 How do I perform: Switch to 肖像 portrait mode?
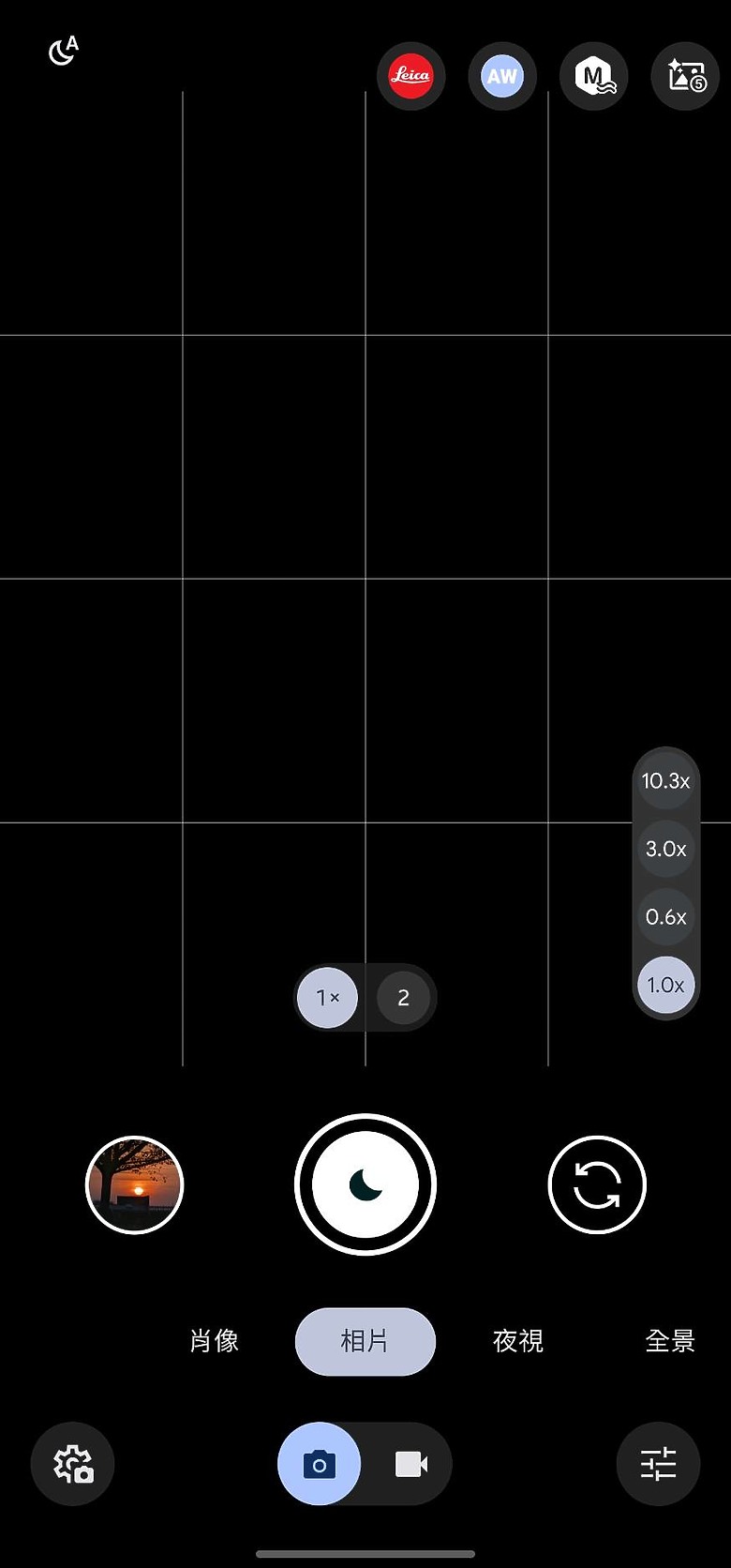coord(214,1341)
